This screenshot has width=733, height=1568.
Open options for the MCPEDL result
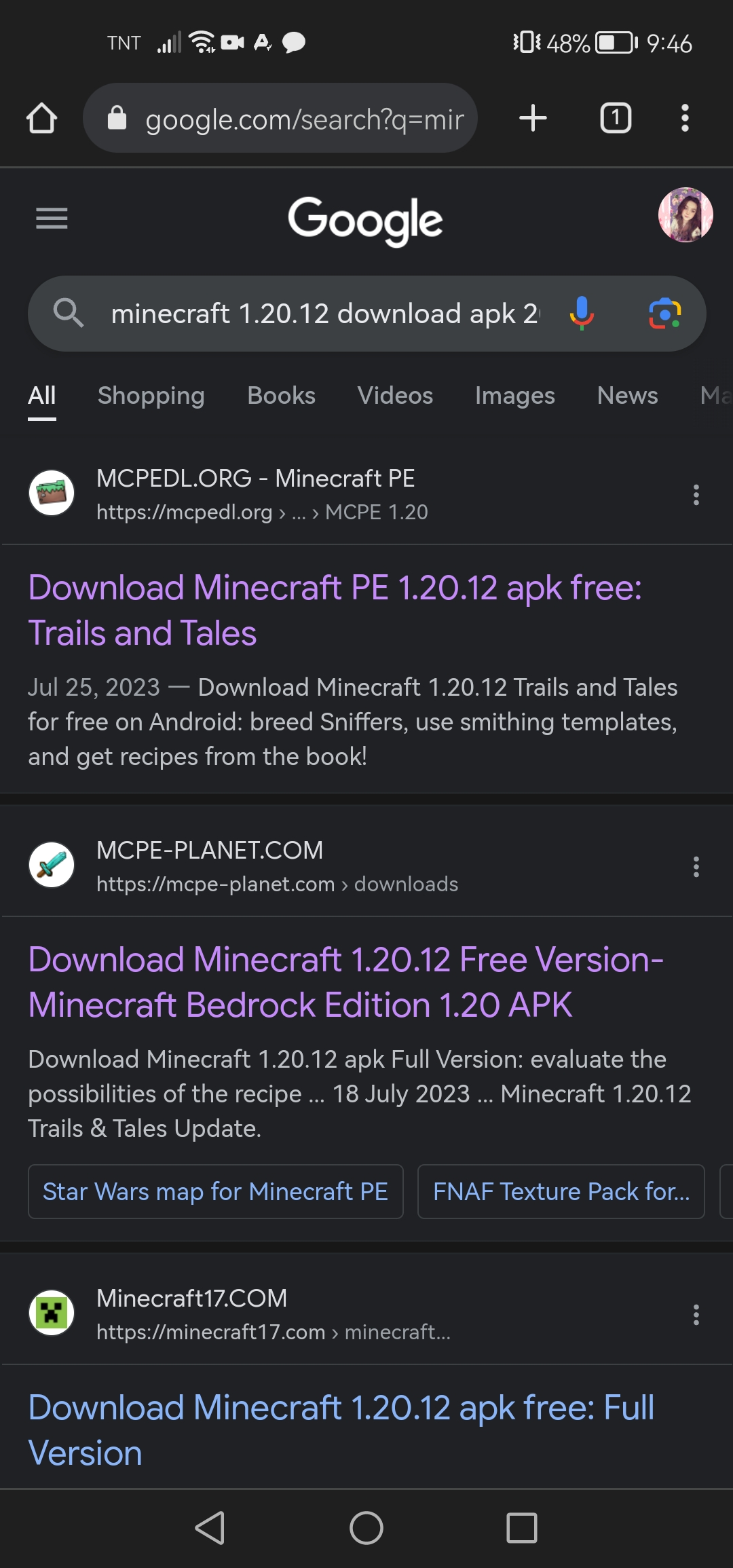(696, 496)
